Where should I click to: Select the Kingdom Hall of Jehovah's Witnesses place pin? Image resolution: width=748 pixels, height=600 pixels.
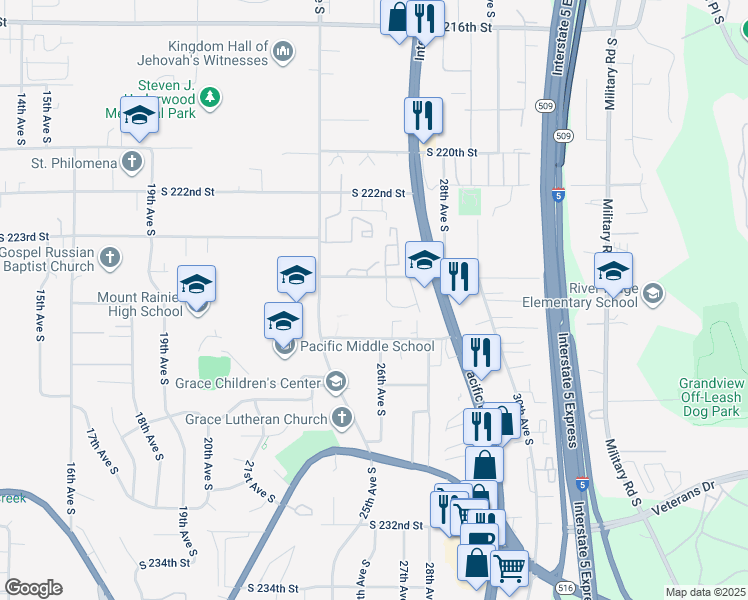coord(283,52)
